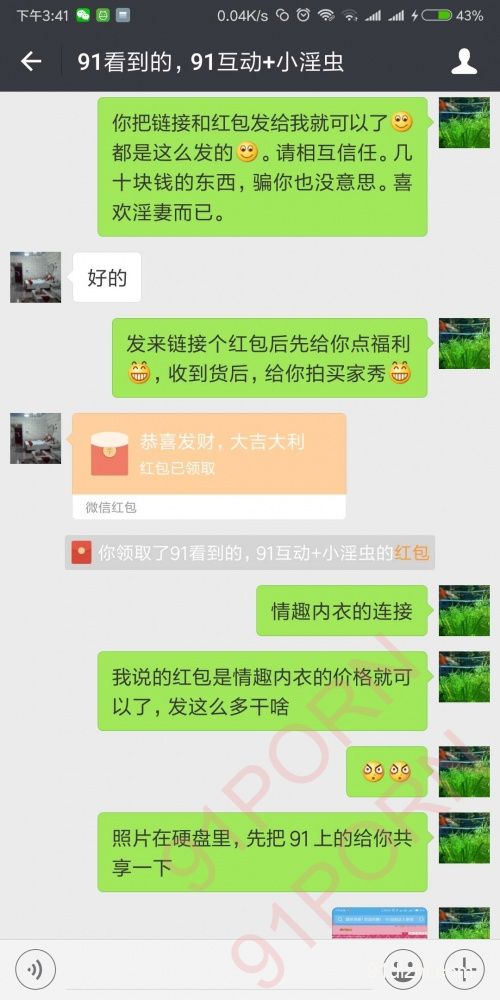Tap the 红包 link in the notice
This screenshot has width=500, height=1000.
pos(411,553)
